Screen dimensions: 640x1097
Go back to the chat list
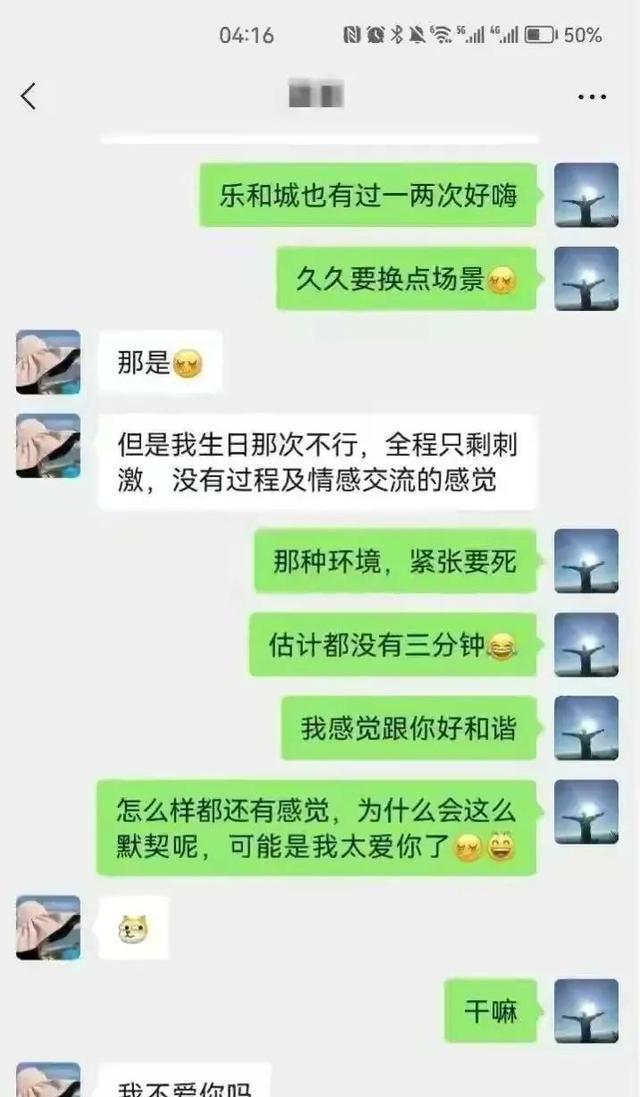click(x=29, y=96)
